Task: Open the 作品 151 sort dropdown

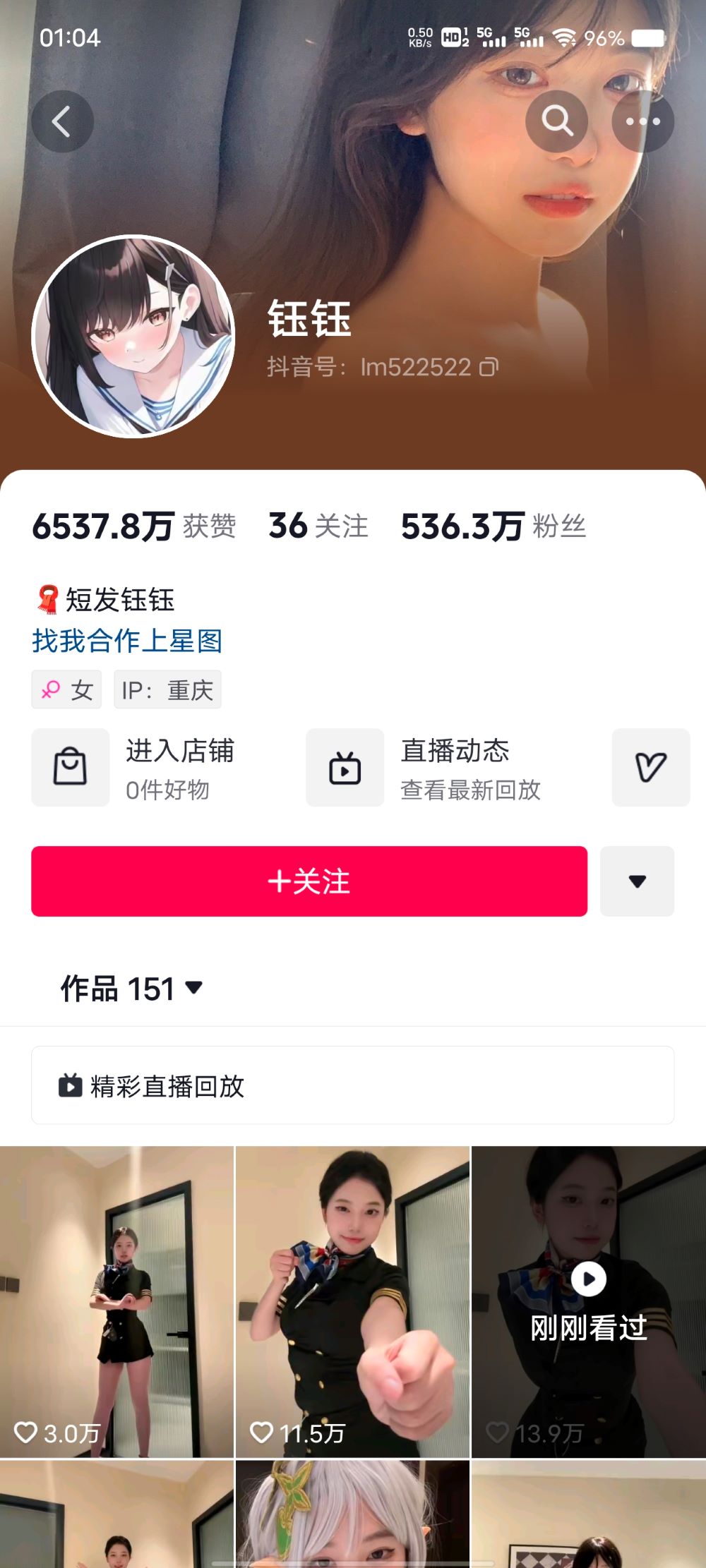Action: (132, 988)
